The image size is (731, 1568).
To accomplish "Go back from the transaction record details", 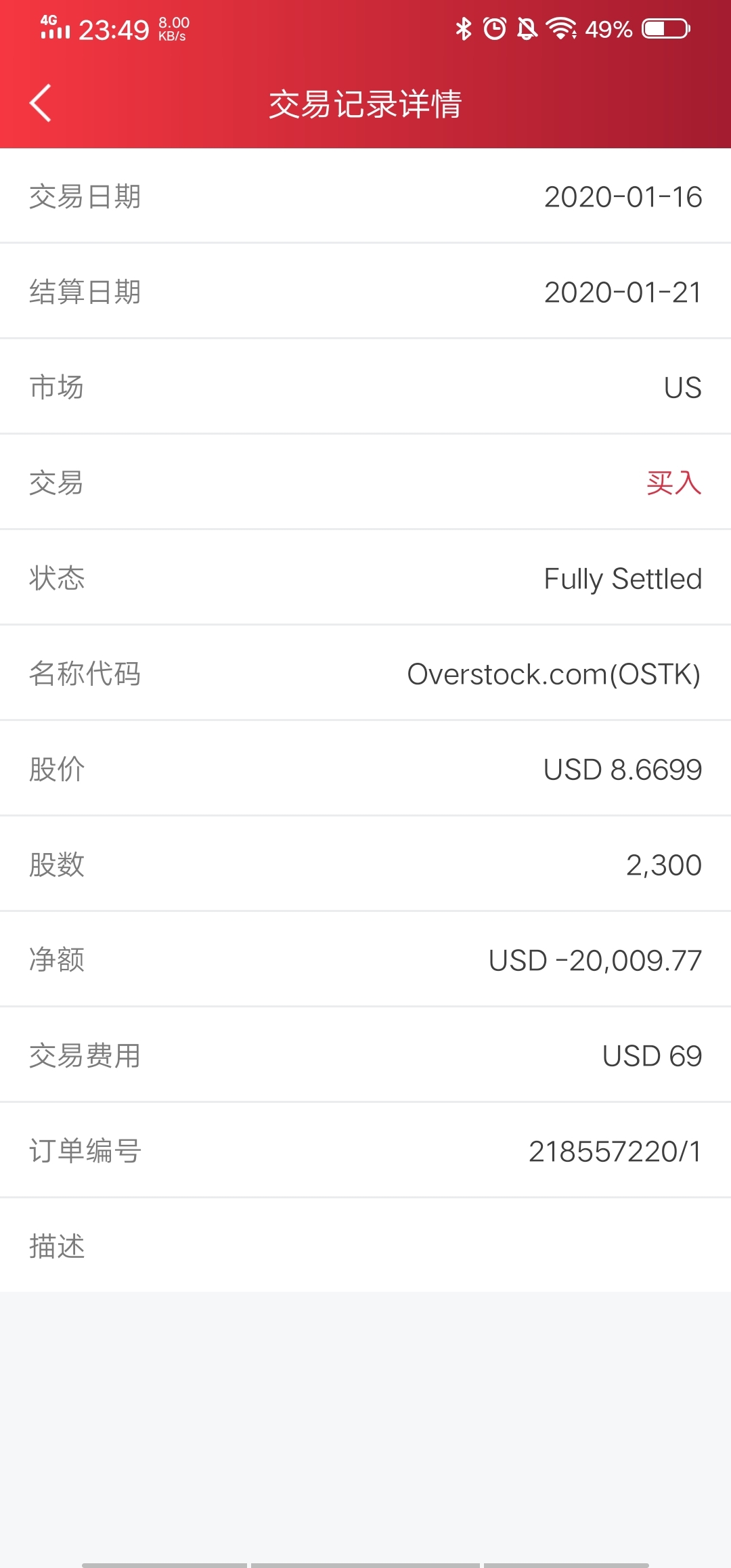I will click(41, 104).
